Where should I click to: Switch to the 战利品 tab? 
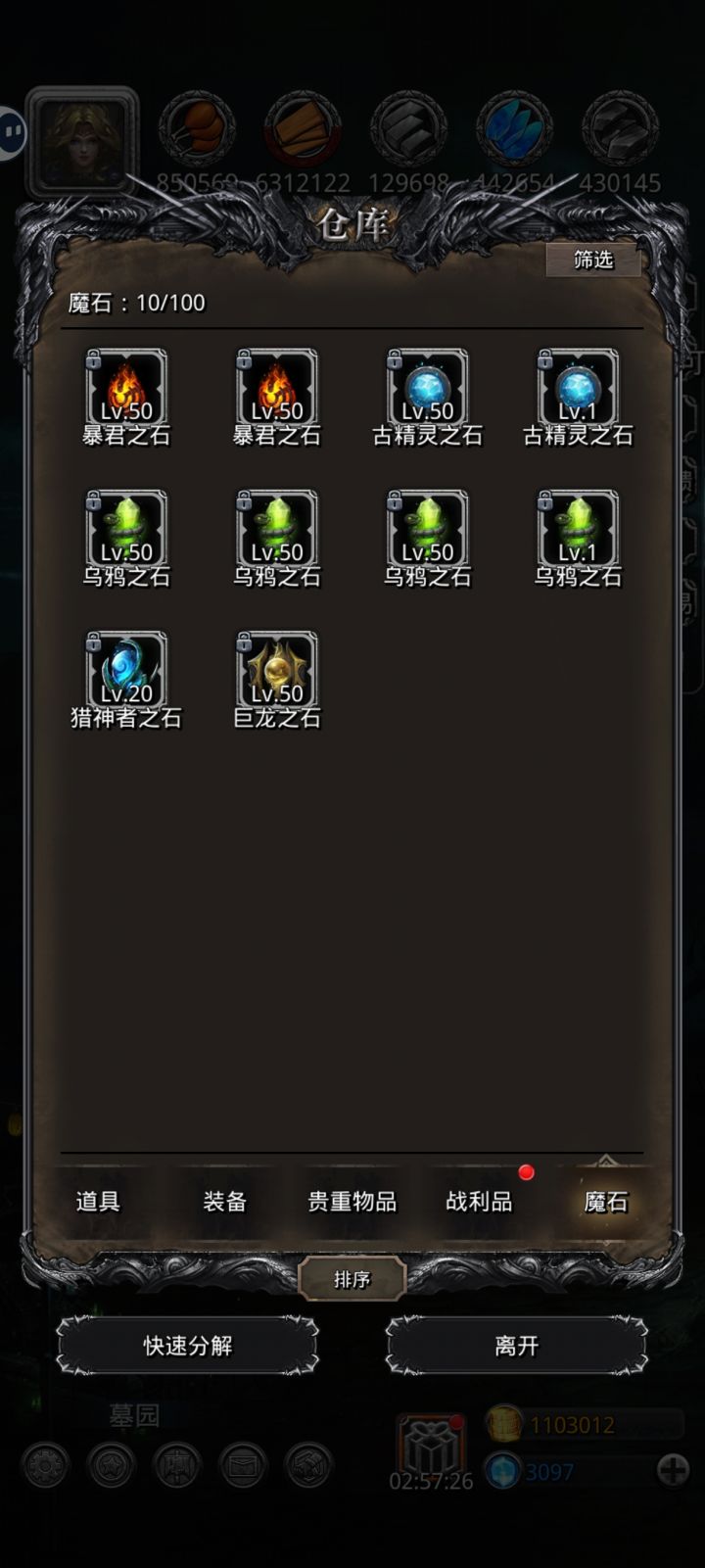[479, 1202]
